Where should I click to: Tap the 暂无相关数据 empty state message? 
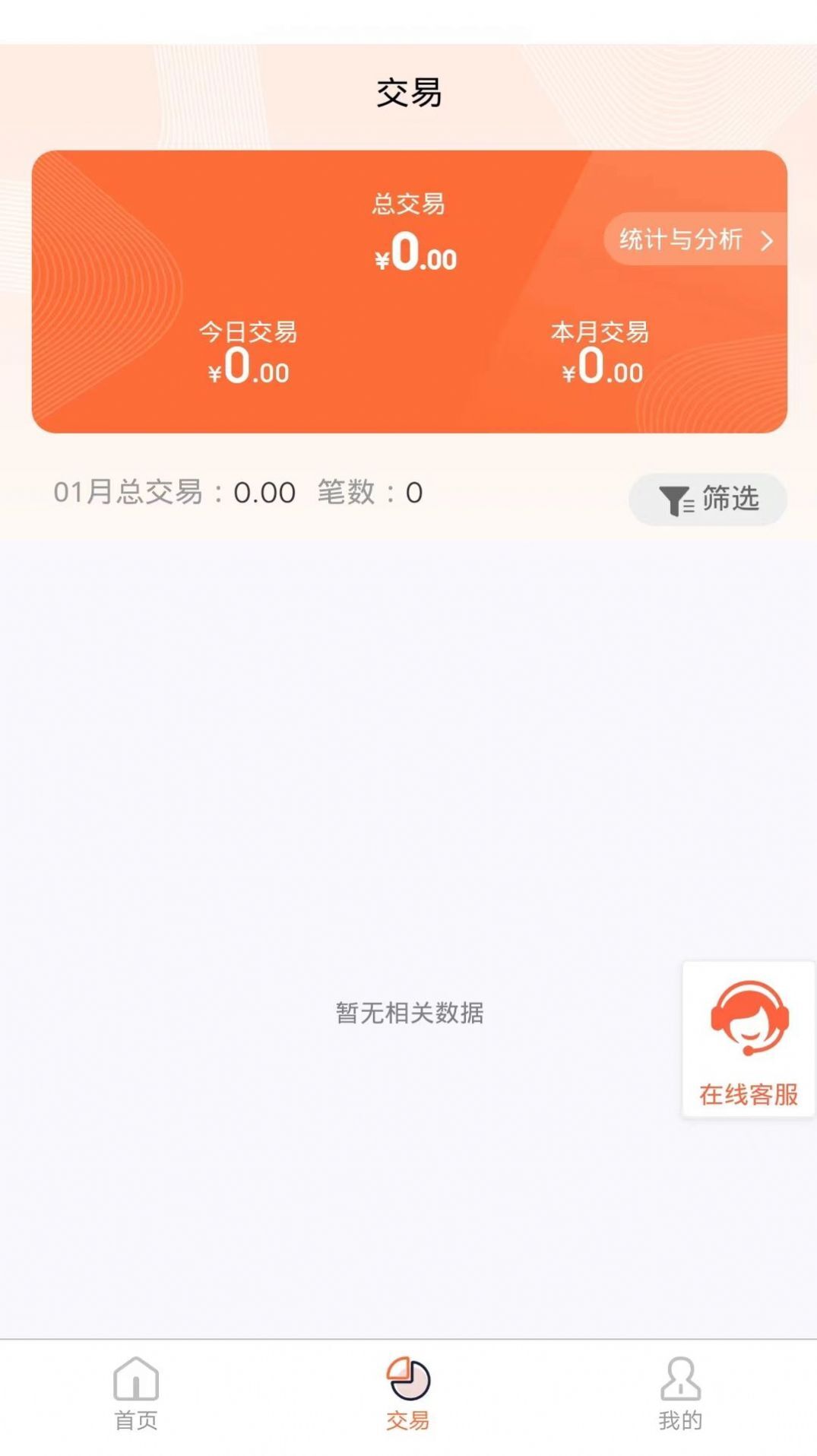pyautogui.click(x=408, y=1013)
